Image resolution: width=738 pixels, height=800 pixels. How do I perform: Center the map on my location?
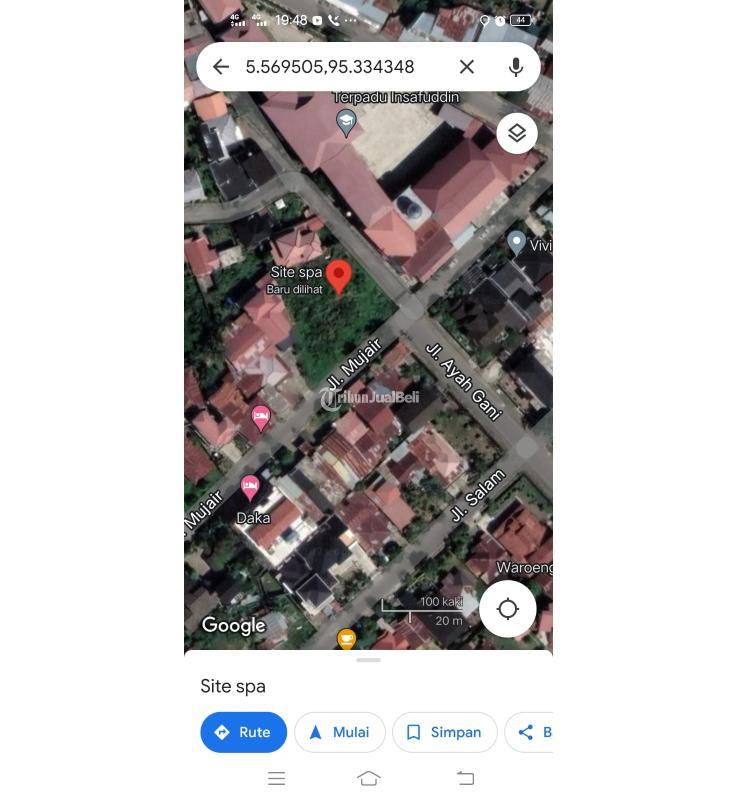[x=507, y=609]
